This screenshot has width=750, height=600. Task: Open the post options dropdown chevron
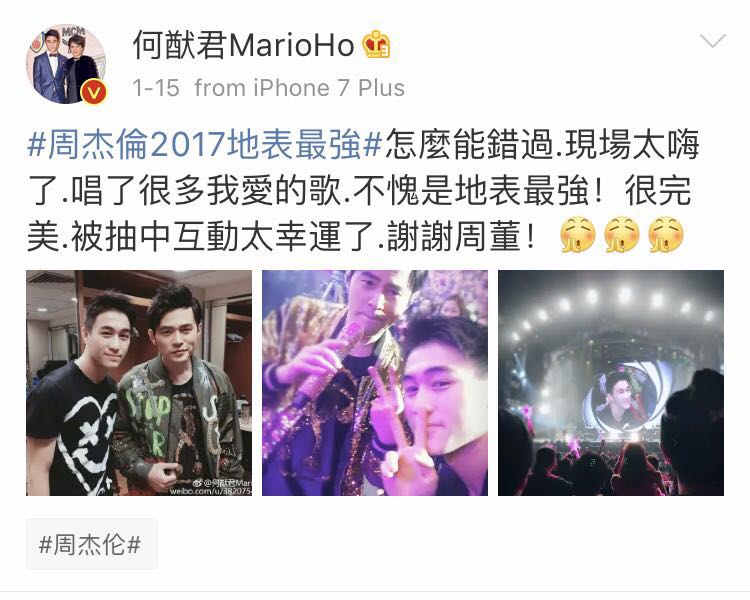point(712,42)
